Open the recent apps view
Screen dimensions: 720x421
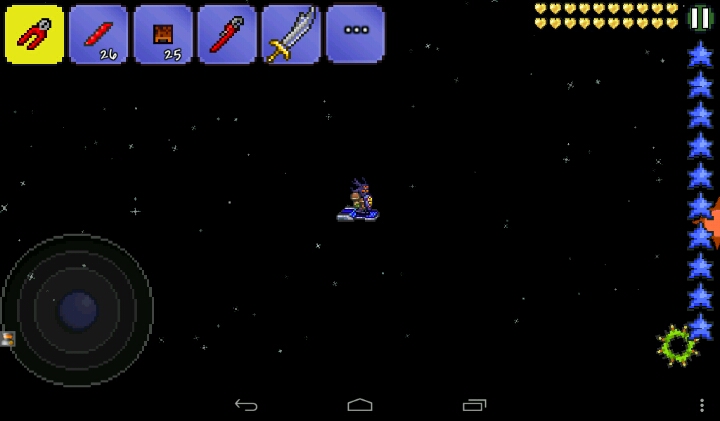pos(474,404)
